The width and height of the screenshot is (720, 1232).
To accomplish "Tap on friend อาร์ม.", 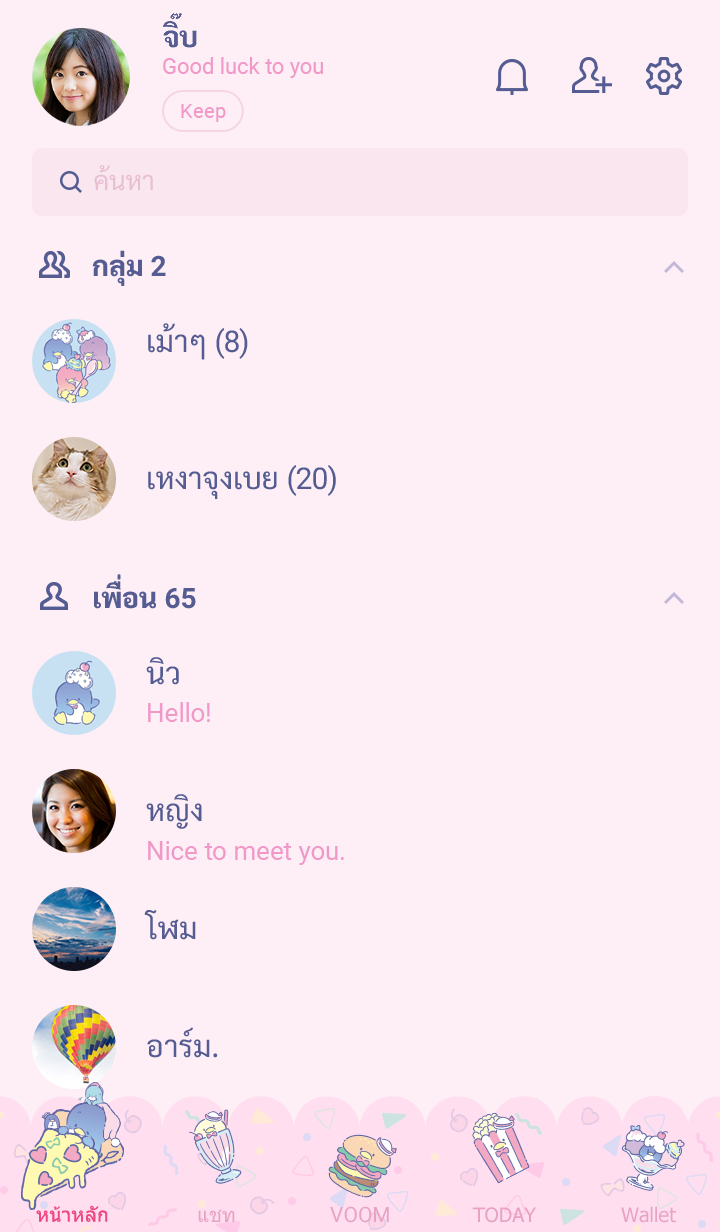I will click(182, 1047).
